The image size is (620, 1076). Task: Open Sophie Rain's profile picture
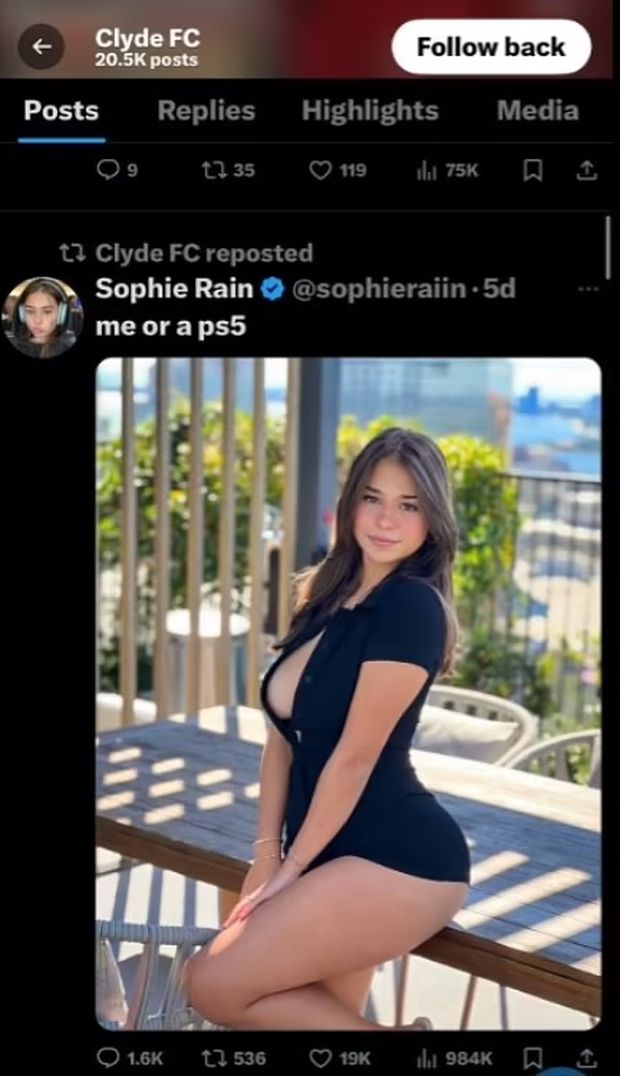(x=42, y=317)
